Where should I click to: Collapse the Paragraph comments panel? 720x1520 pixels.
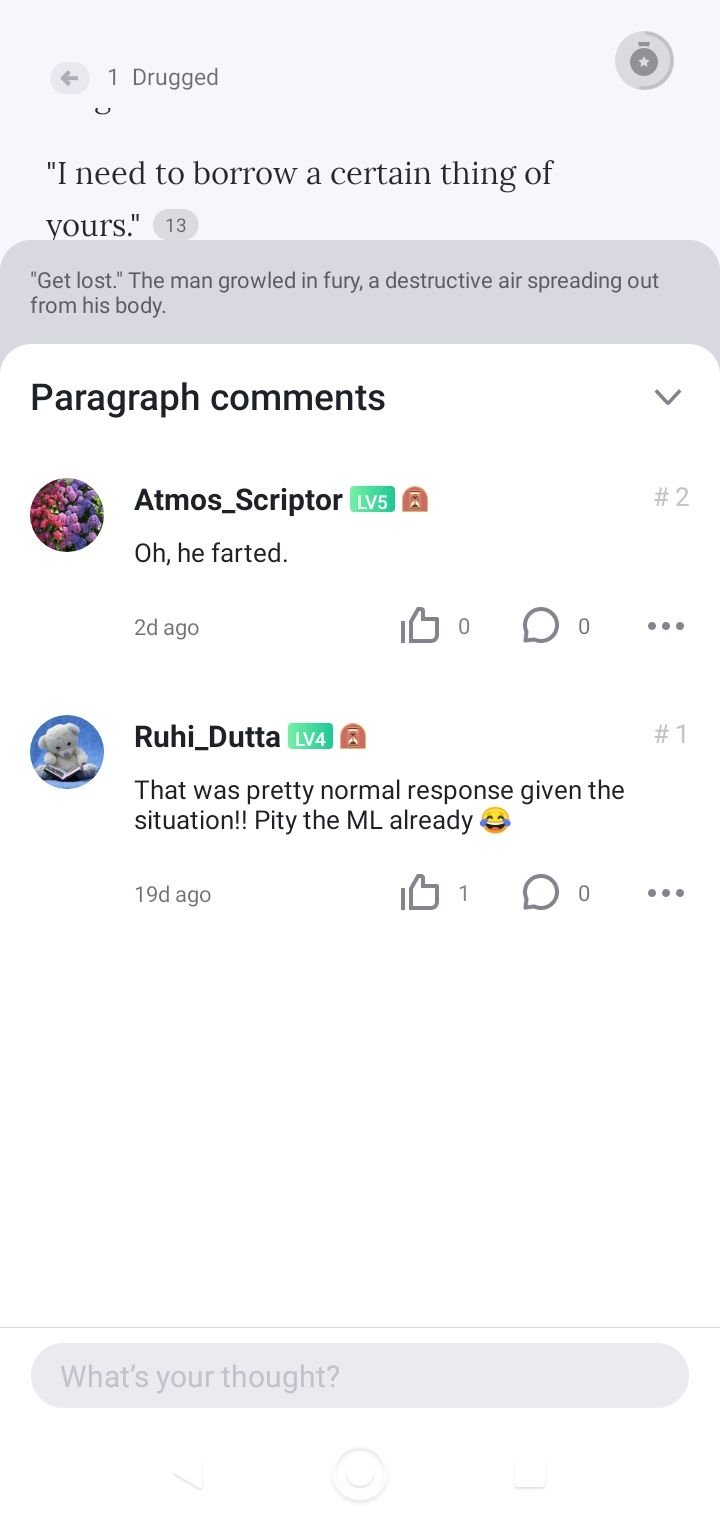667,397
